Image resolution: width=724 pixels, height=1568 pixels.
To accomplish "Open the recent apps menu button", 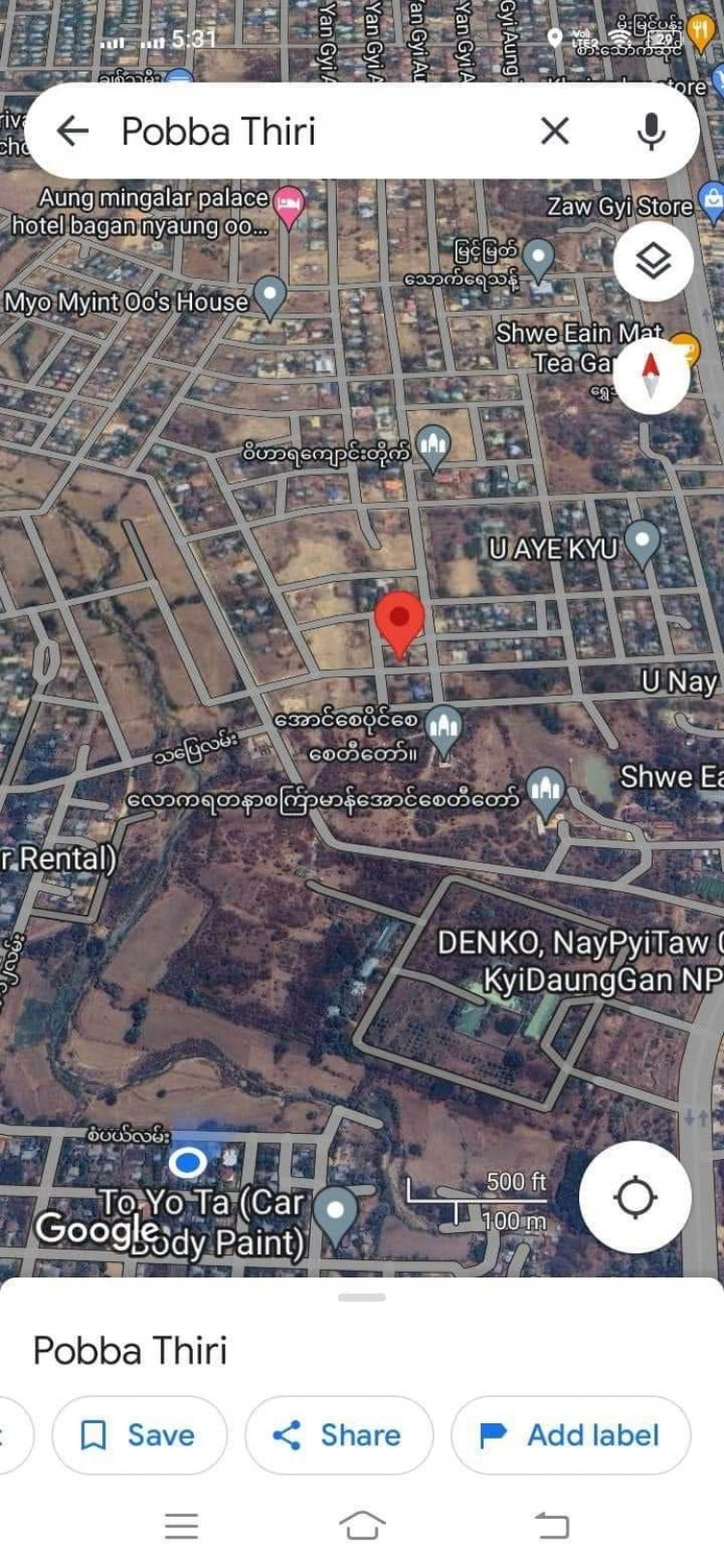I will pyautogui.click(x=181, y=1526).
